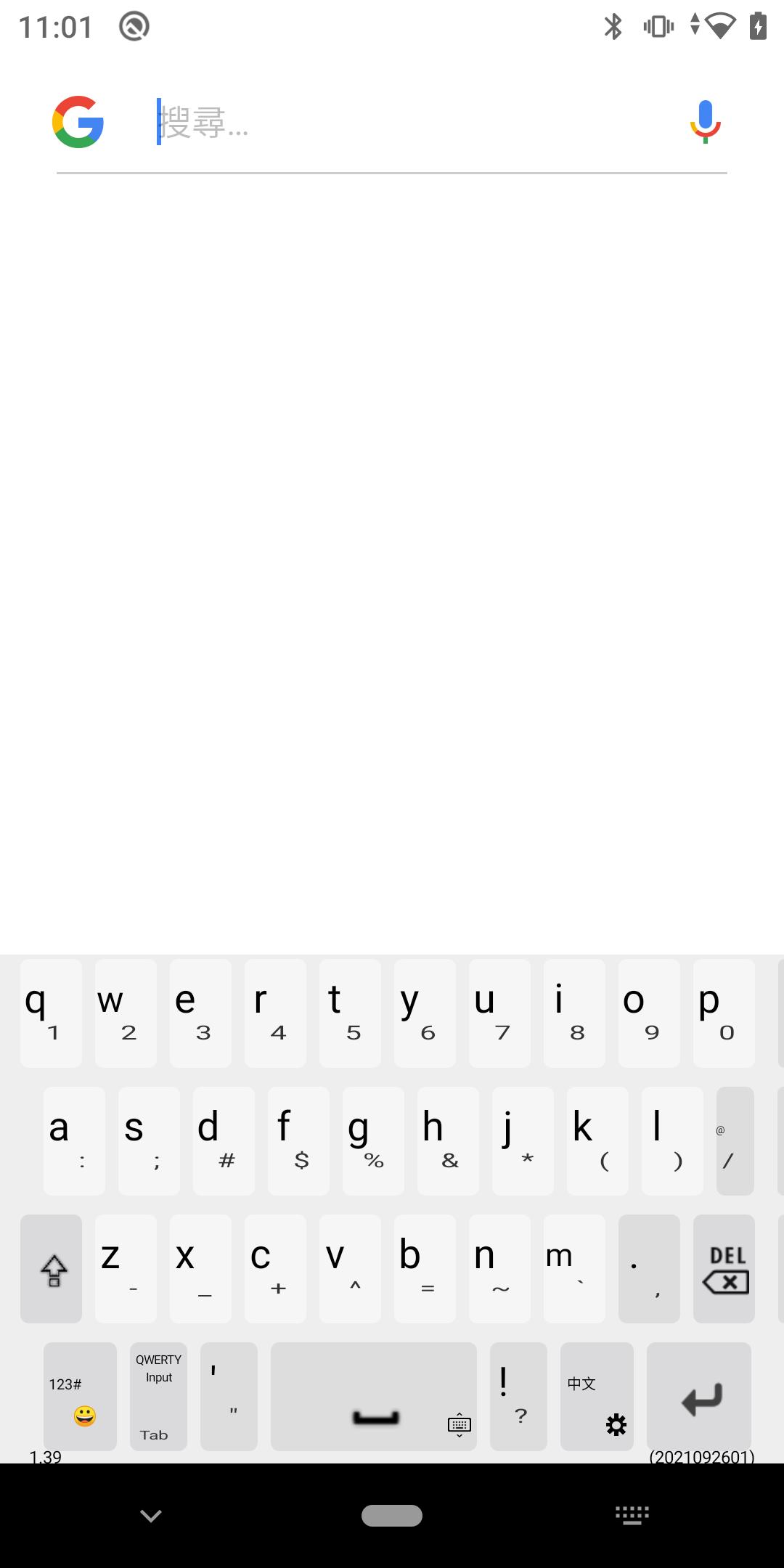Switch to the 123# symbols keyboard
Image resolution: width=784 pixels, height=1568 pixels.
[80, 1396]
